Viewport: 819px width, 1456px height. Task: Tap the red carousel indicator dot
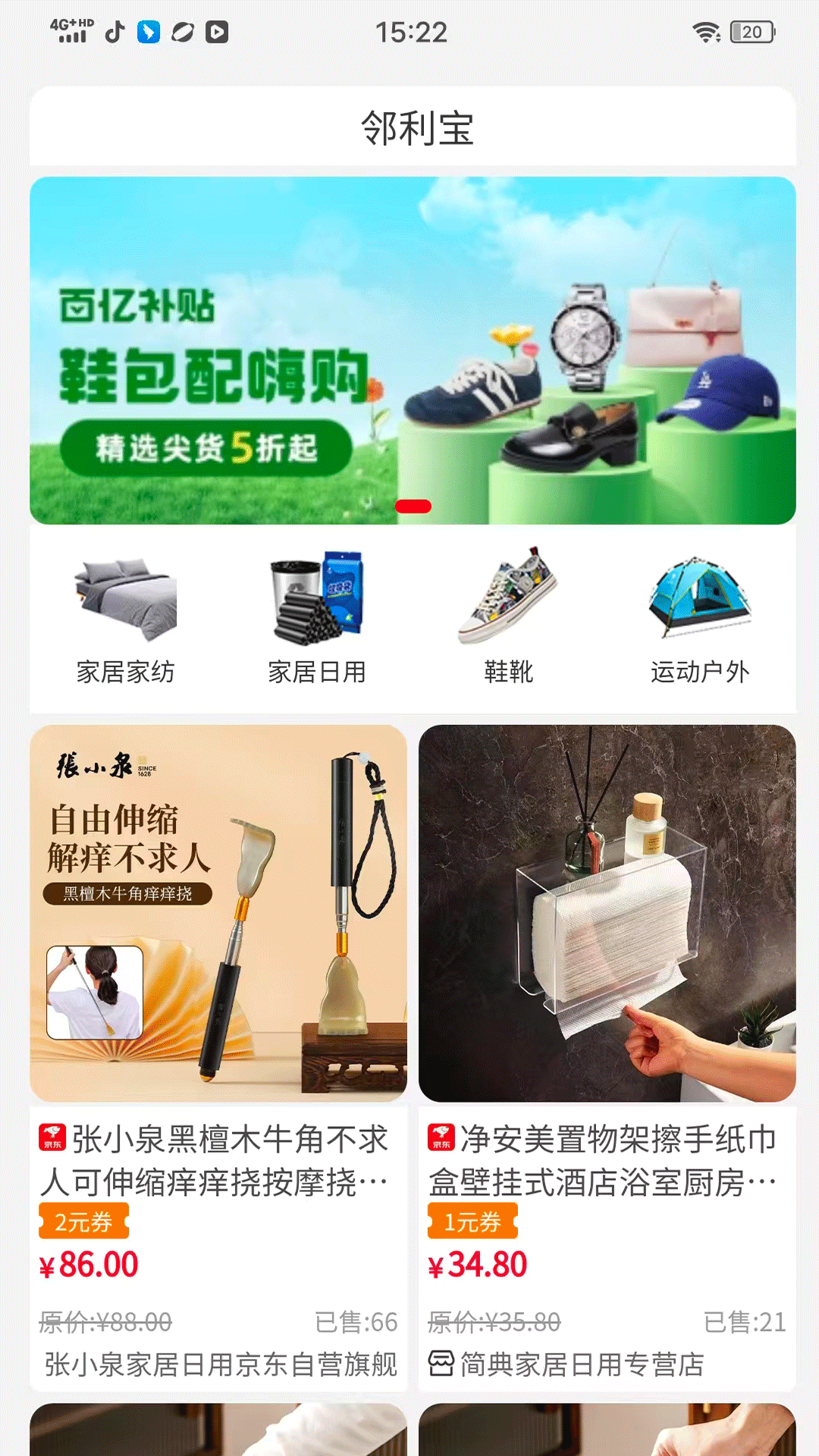coord(413,505)
